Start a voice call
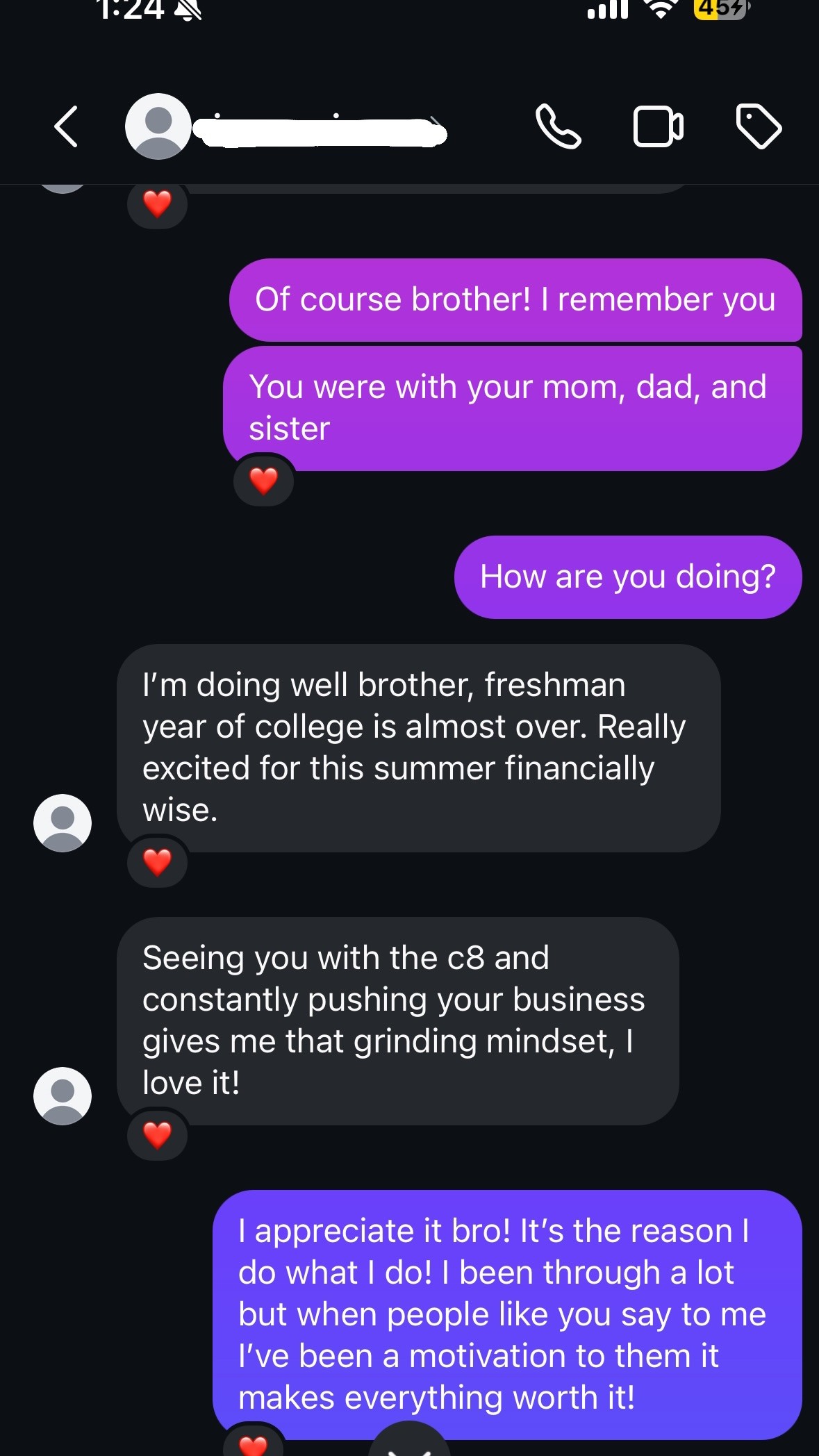 click(x=559, y=126)
